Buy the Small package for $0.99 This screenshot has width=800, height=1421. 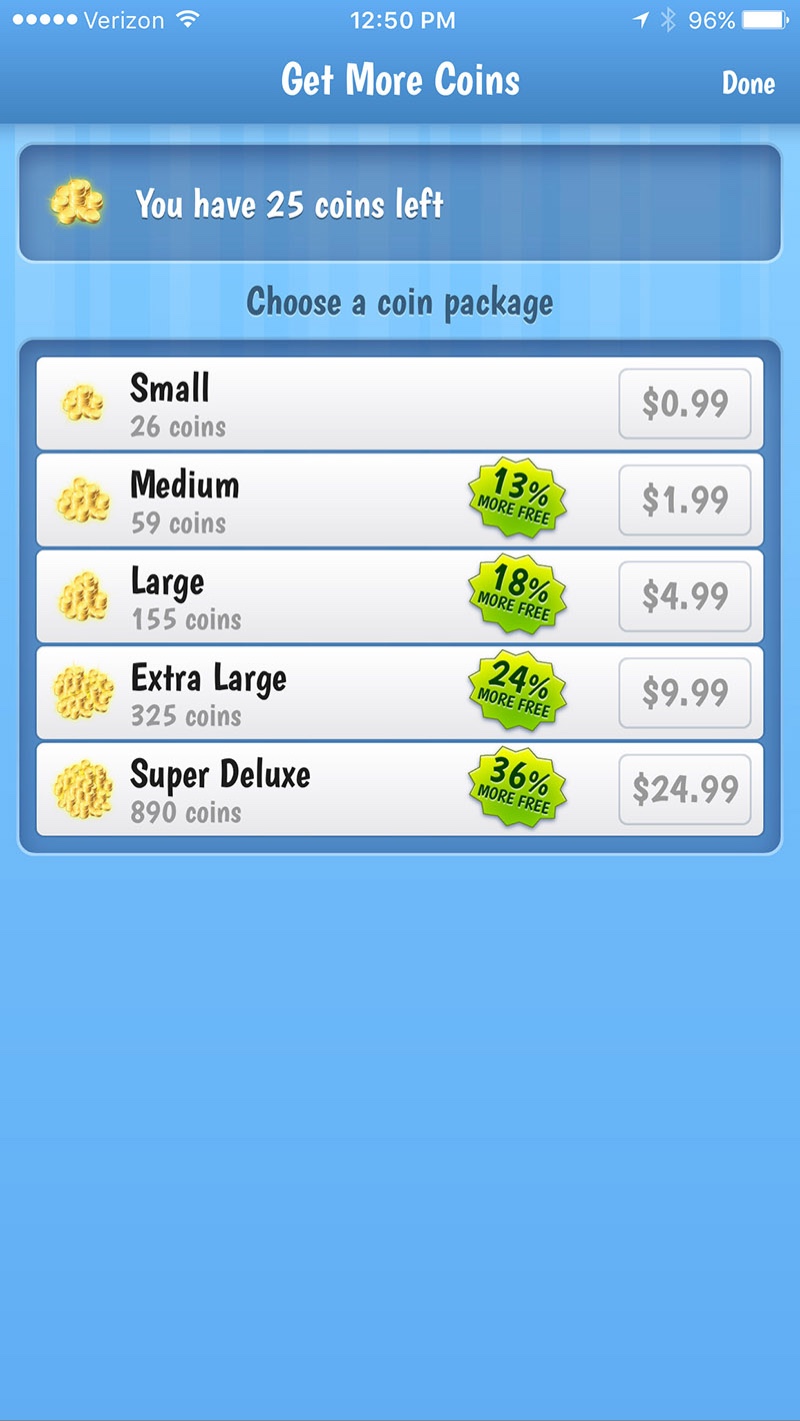point(684,404)
